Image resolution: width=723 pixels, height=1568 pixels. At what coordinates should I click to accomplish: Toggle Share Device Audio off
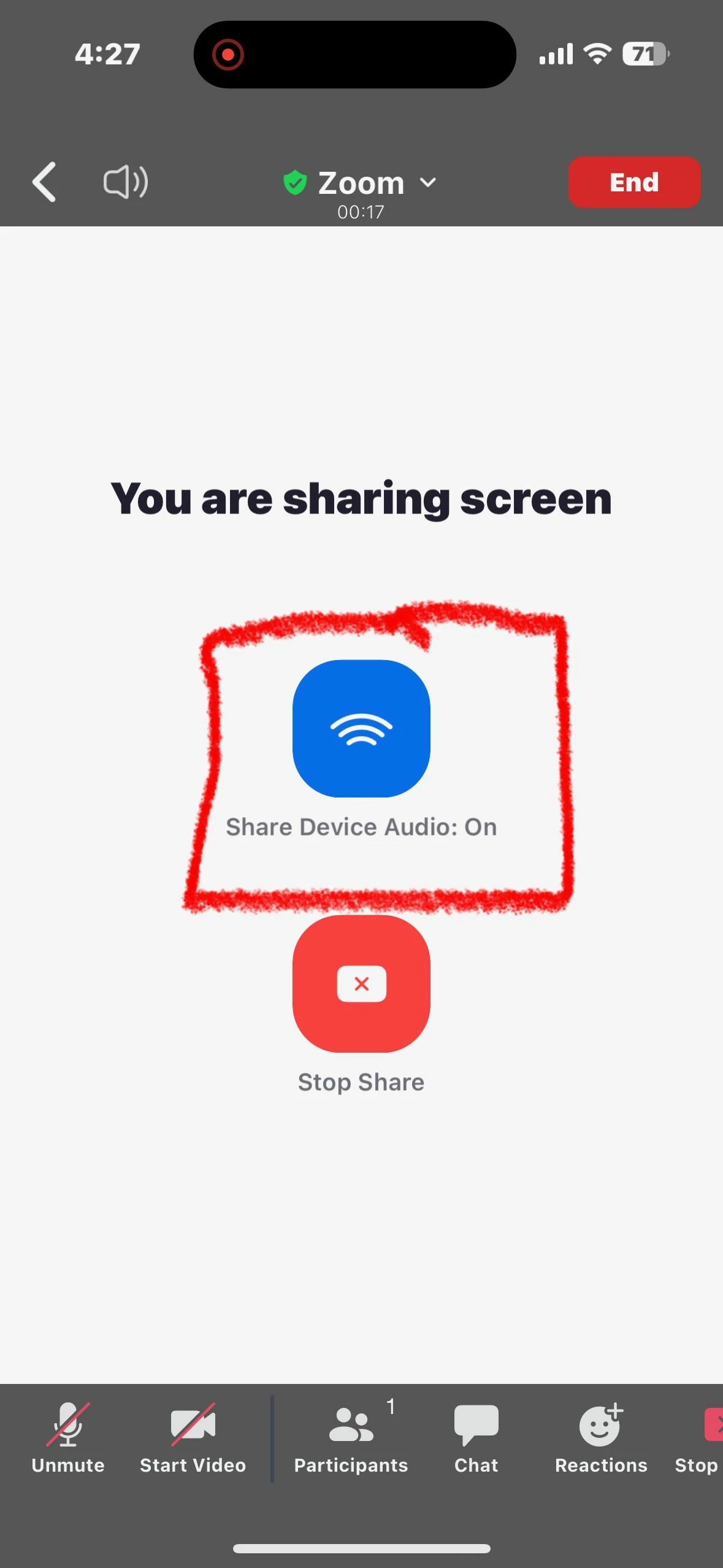pyautogui.click(x=361, y=728)
